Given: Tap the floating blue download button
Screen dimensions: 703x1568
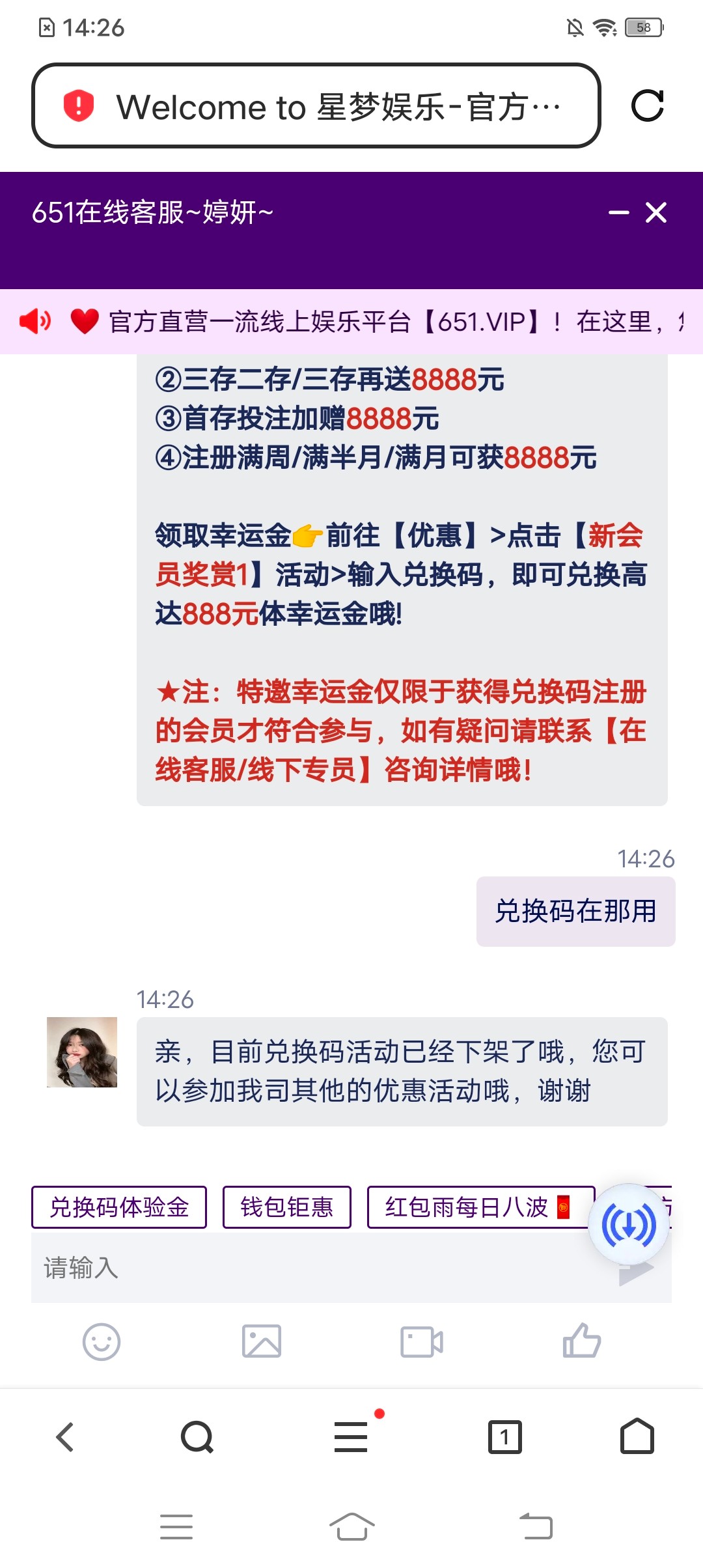Looking at the screenshot, I should click(x=628, y=1224).
